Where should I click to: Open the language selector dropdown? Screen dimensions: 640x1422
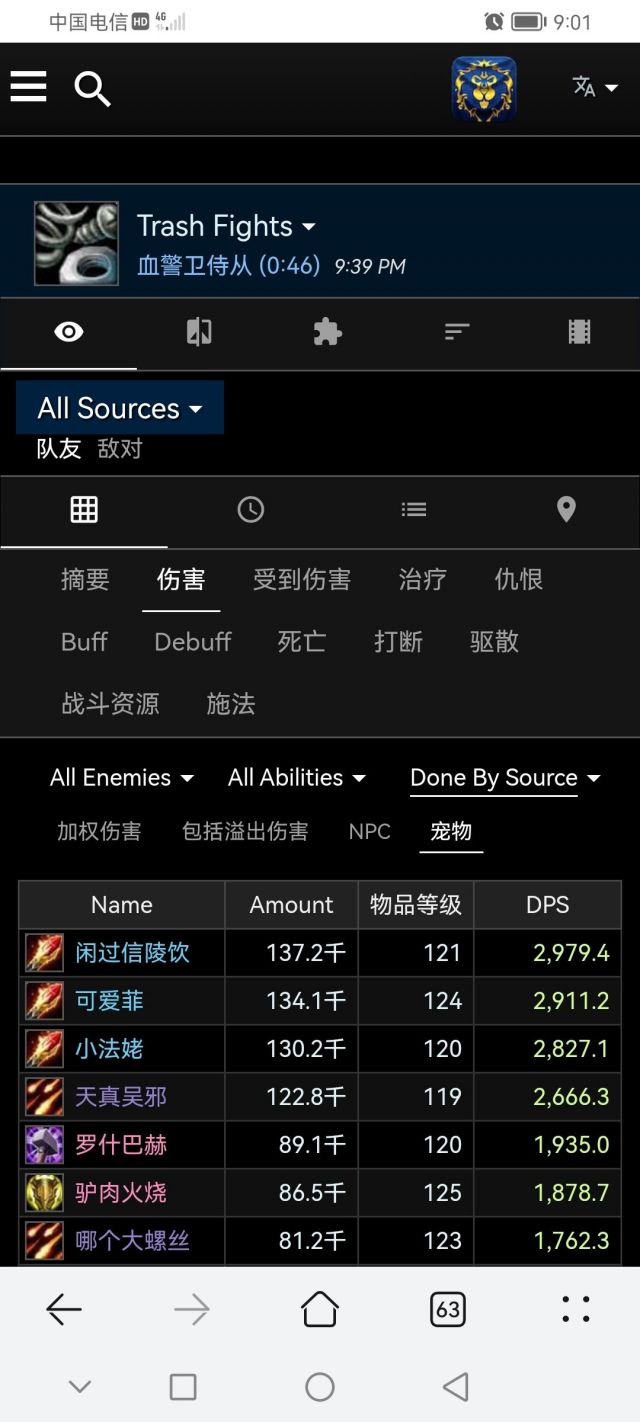[x=595, y=88]
